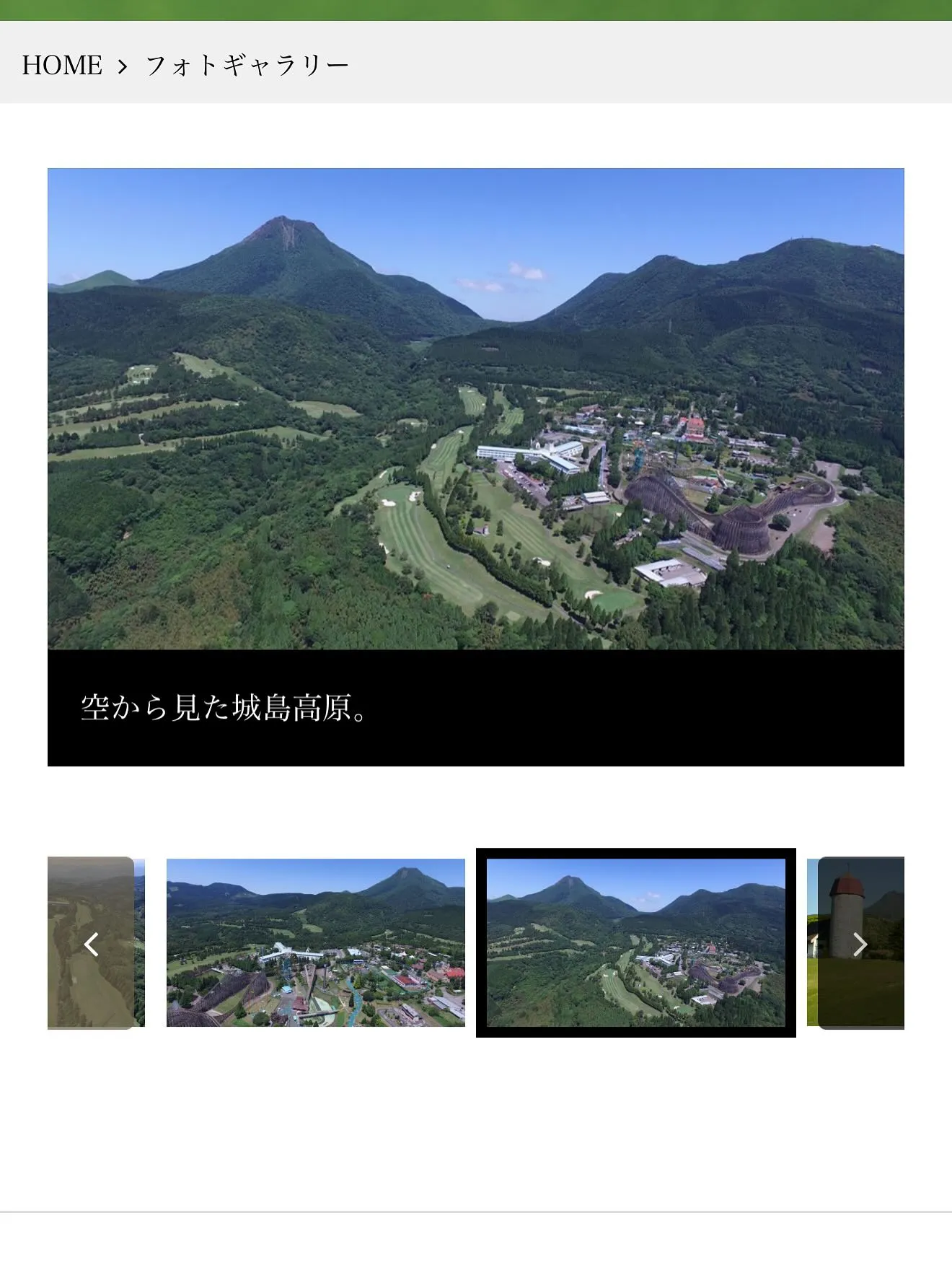The width and height of the screenshot is (952, 1270).
Task: Open the large aerial photo of 城島高原
Action: coord(475,408)
